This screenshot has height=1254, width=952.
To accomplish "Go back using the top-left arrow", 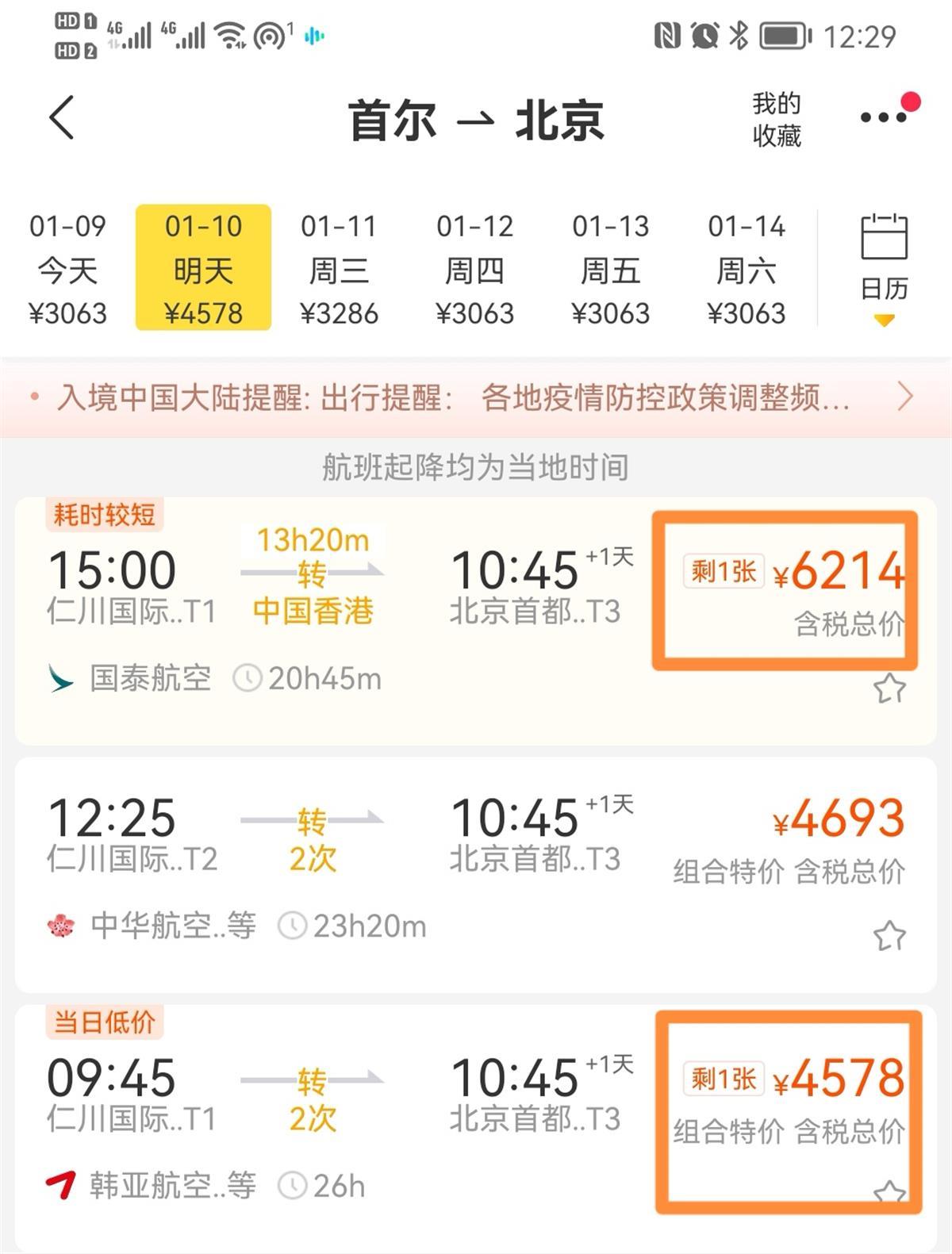I will (x=62, y=117).
